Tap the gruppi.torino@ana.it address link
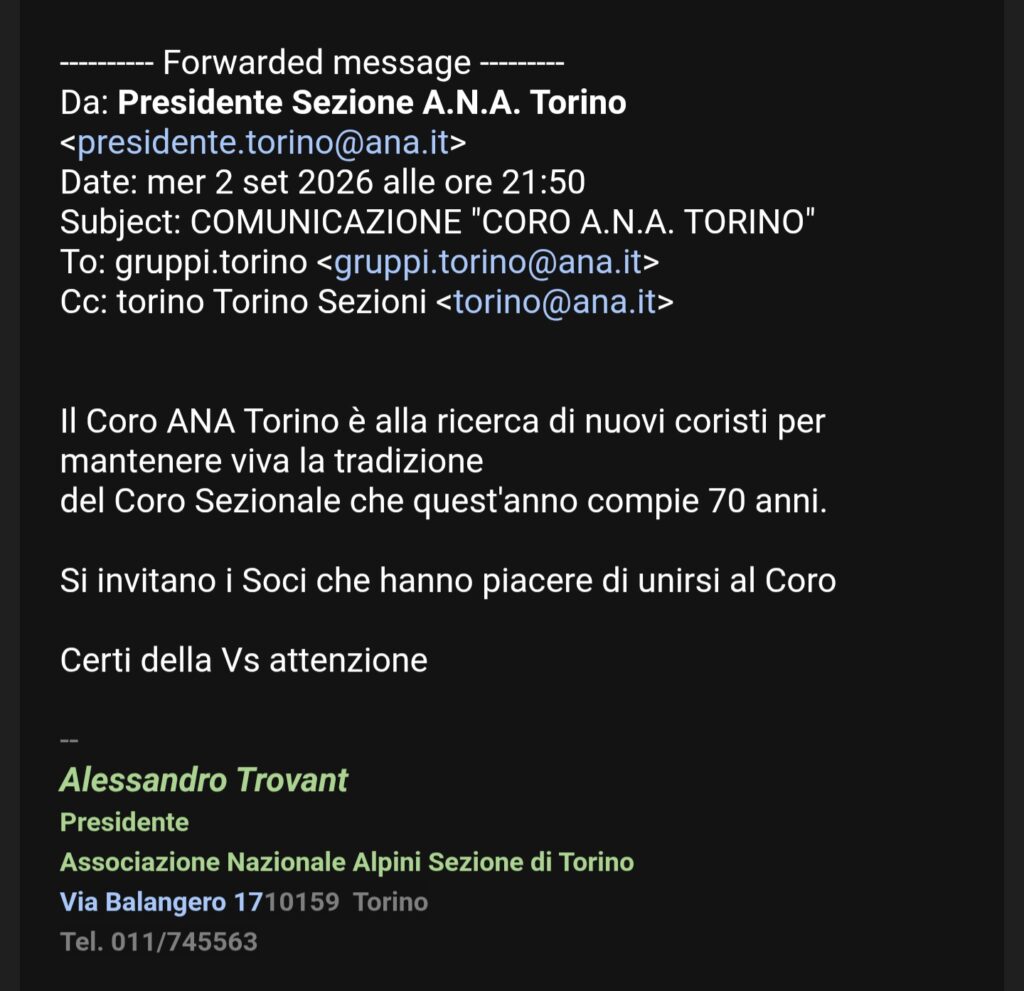The image size is (1024, 991). coord(488,263)
